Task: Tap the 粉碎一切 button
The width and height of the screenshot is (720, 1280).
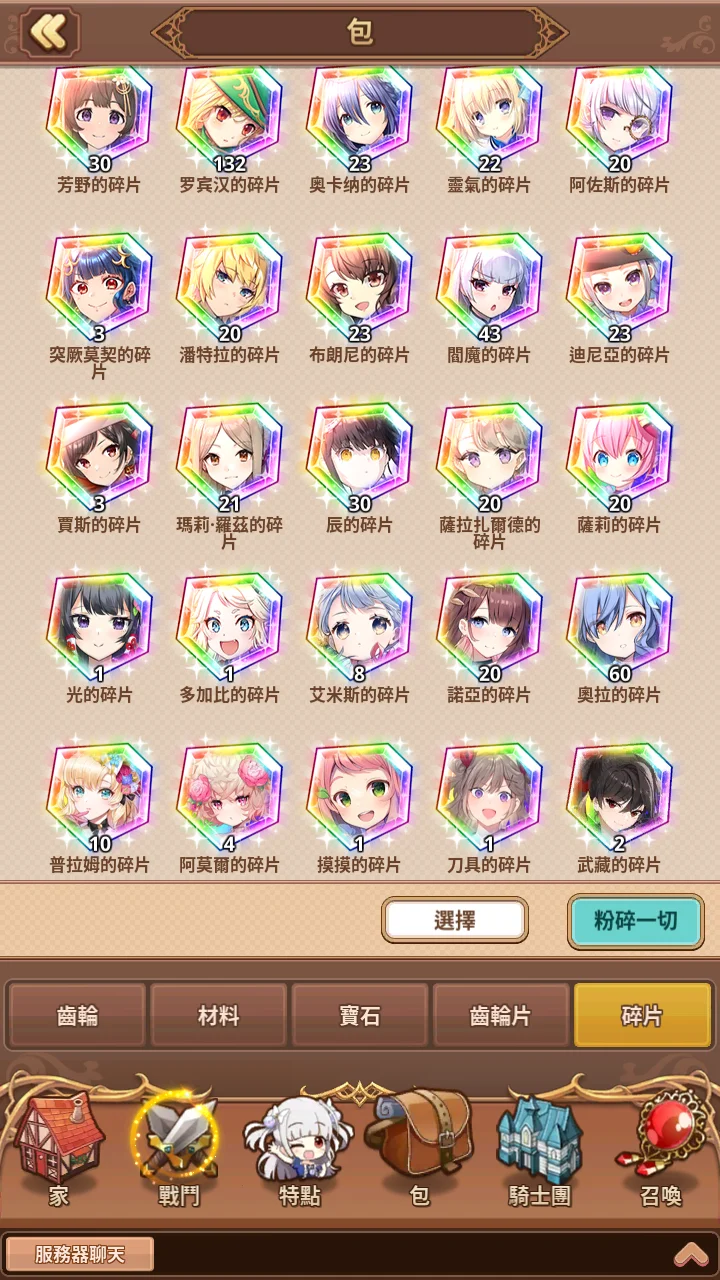Action: coord(636,920)
